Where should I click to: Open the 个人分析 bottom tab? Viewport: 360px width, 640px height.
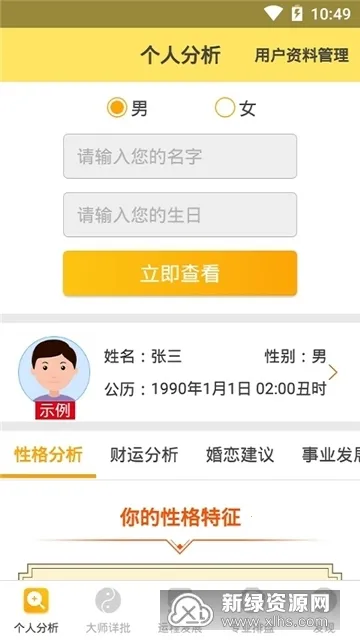[x=36, y=611]
